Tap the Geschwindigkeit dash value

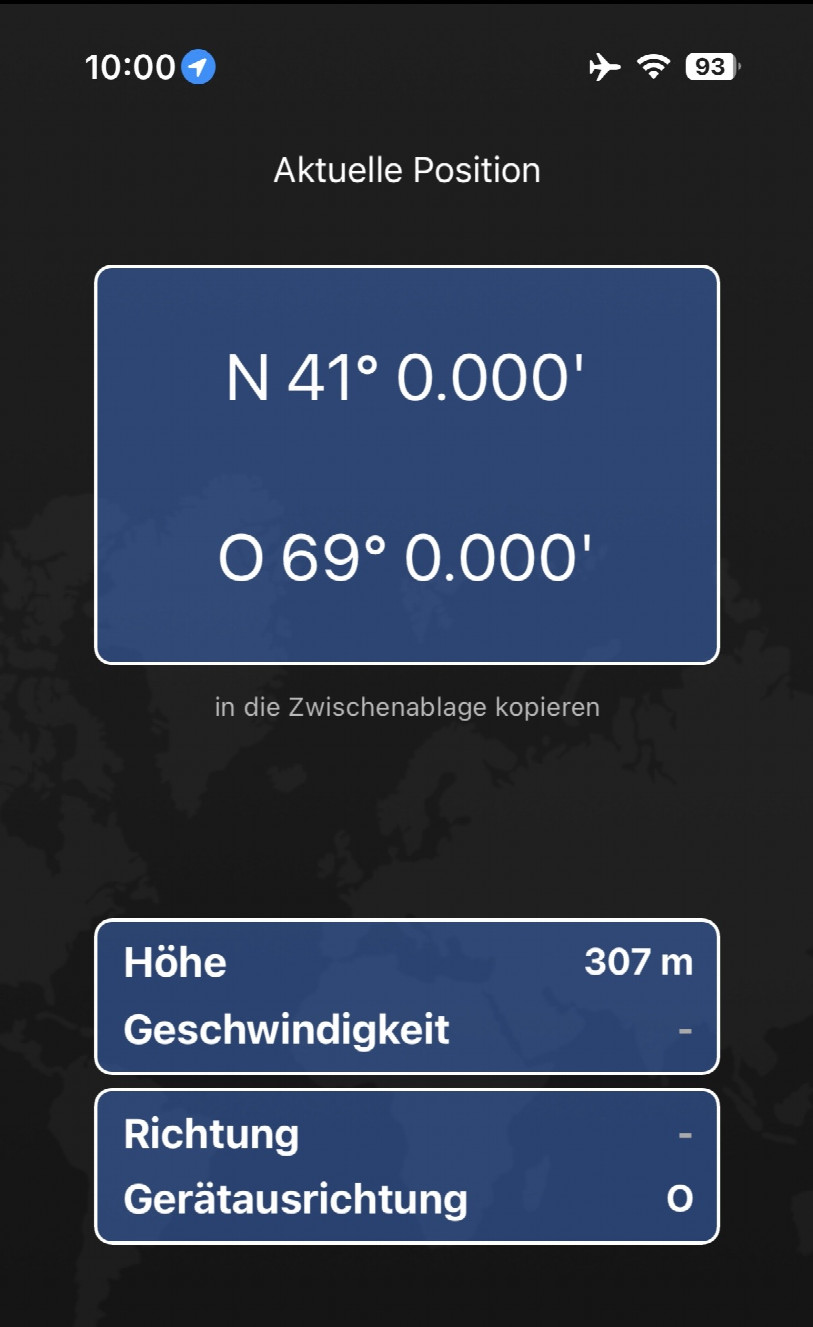click(x=684, y=1030)
